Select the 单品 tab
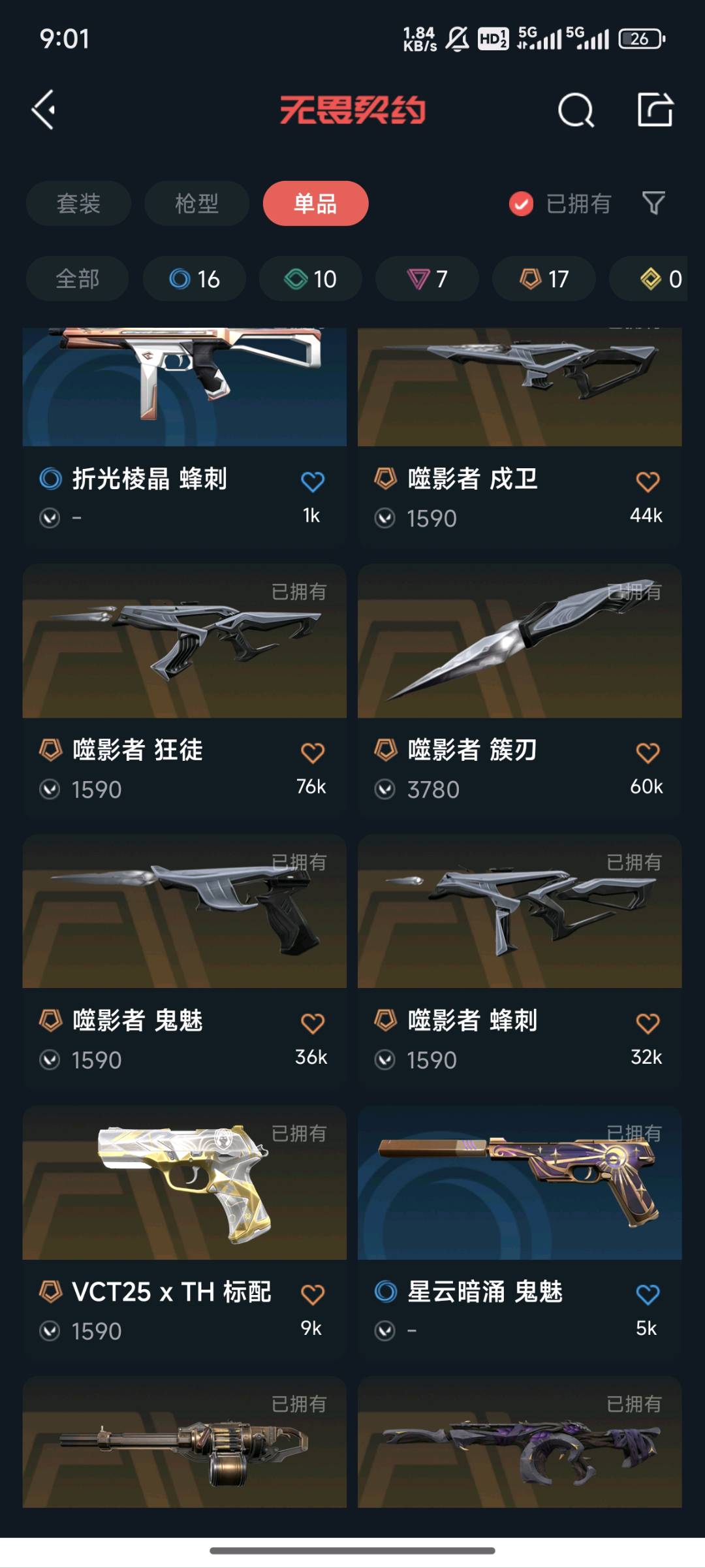 (x=315, y=203)
